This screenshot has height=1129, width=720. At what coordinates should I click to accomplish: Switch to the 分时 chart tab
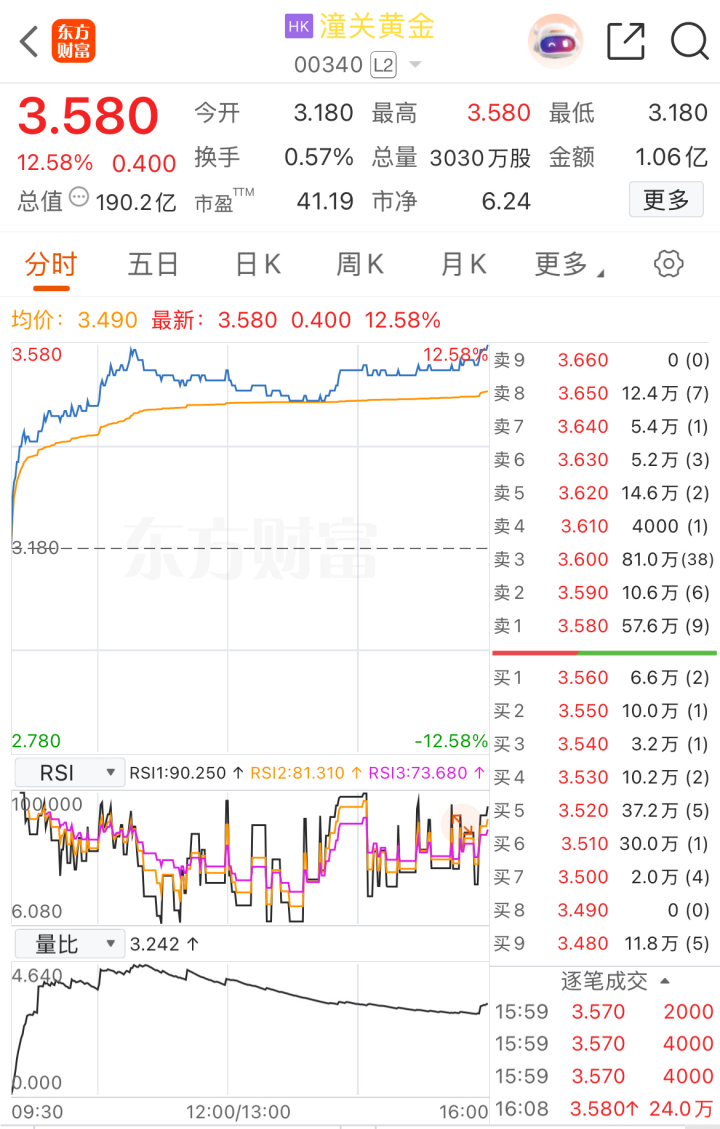[51, 265]
